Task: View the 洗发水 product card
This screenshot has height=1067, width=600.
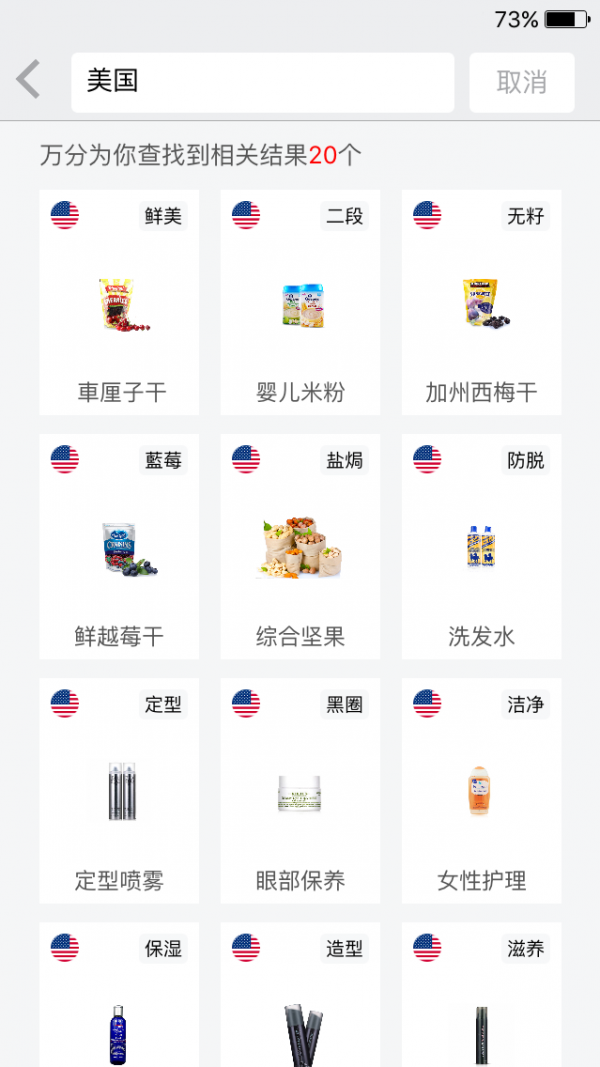Action: coord(481,547)
